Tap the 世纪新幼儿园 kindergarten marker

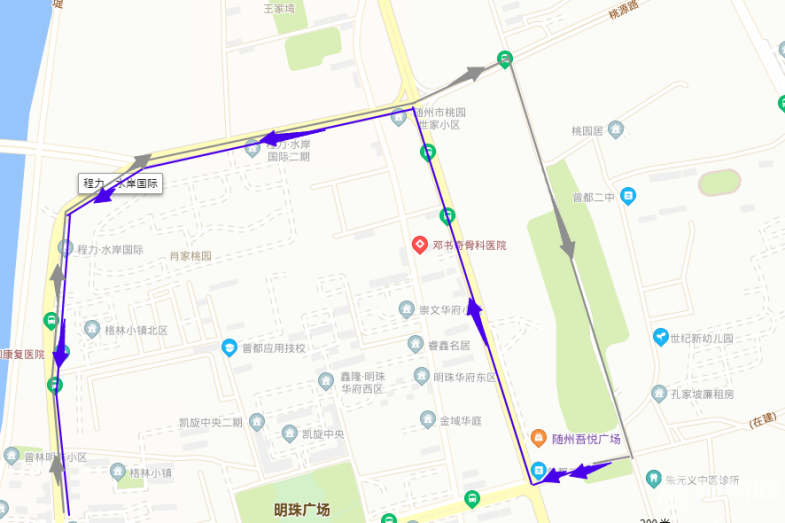click(x=660, y=337)
